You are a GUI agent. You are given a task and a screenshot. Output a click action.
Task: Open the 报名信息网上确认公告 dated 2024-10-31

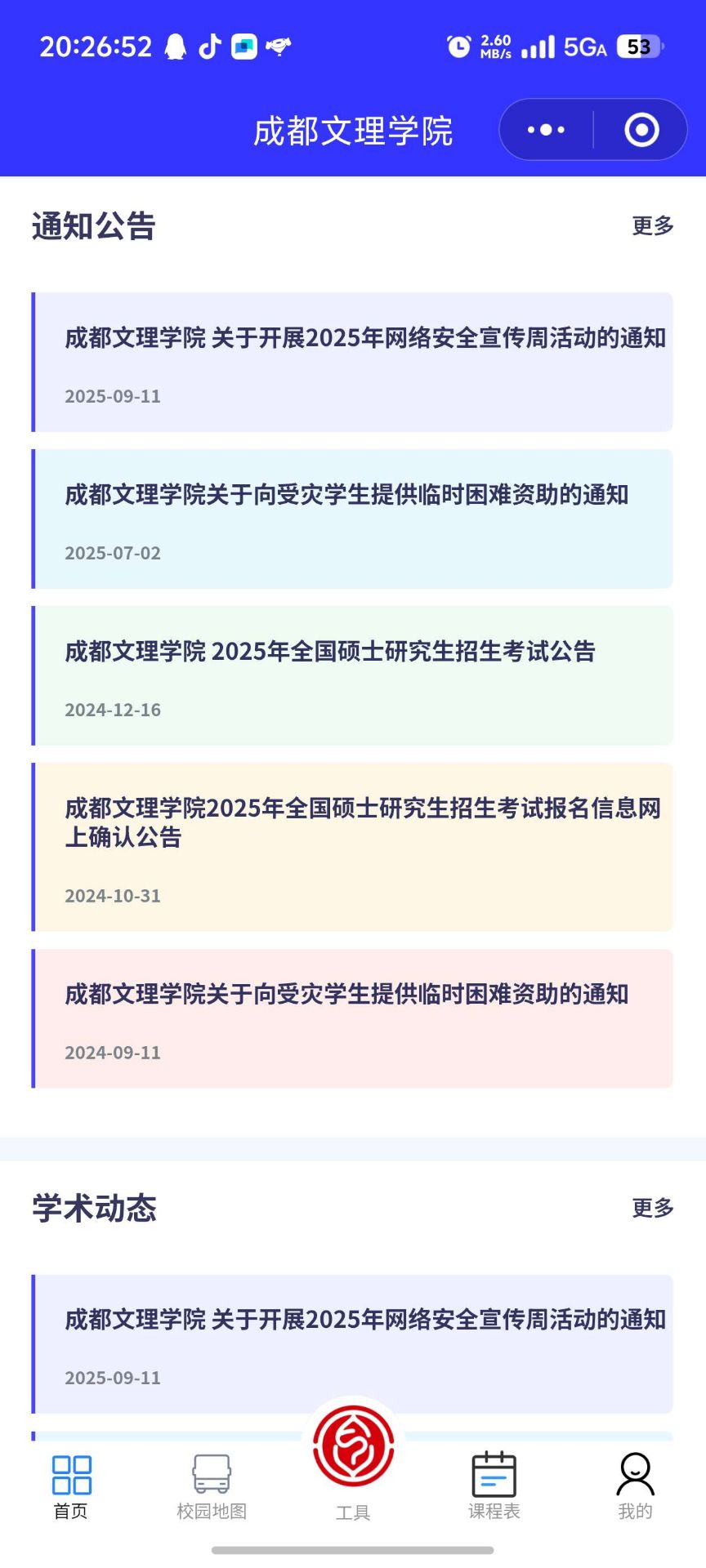(x=352, y=847)
